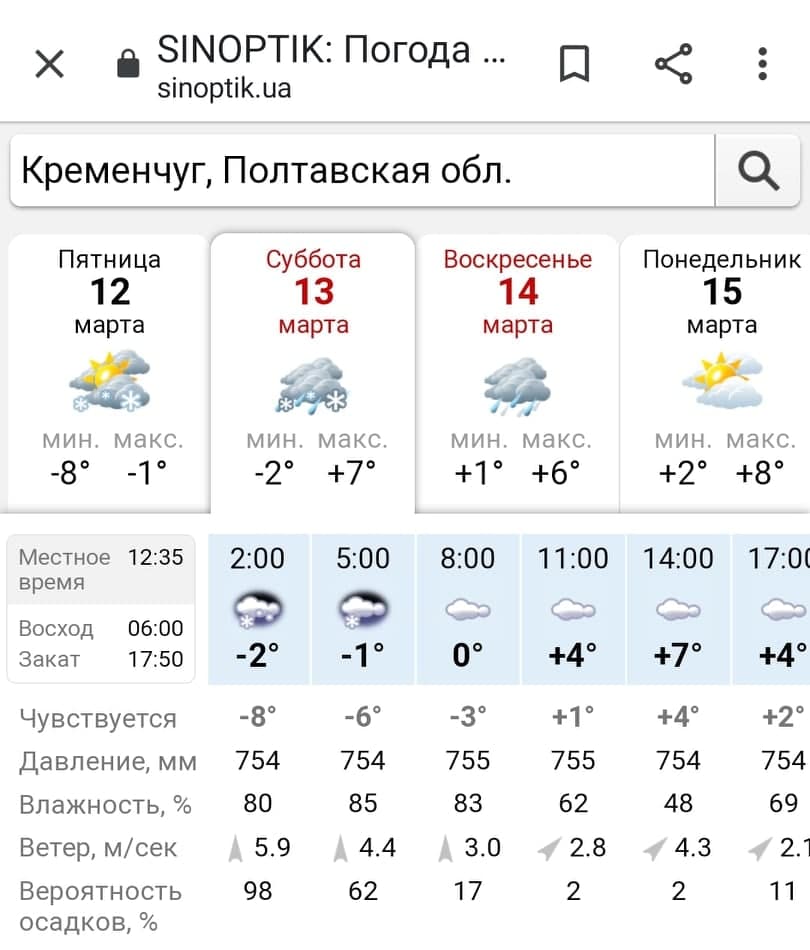Select the Пятница 12 марта forecast tab
810x950 pixels.
tap(109, 370)
